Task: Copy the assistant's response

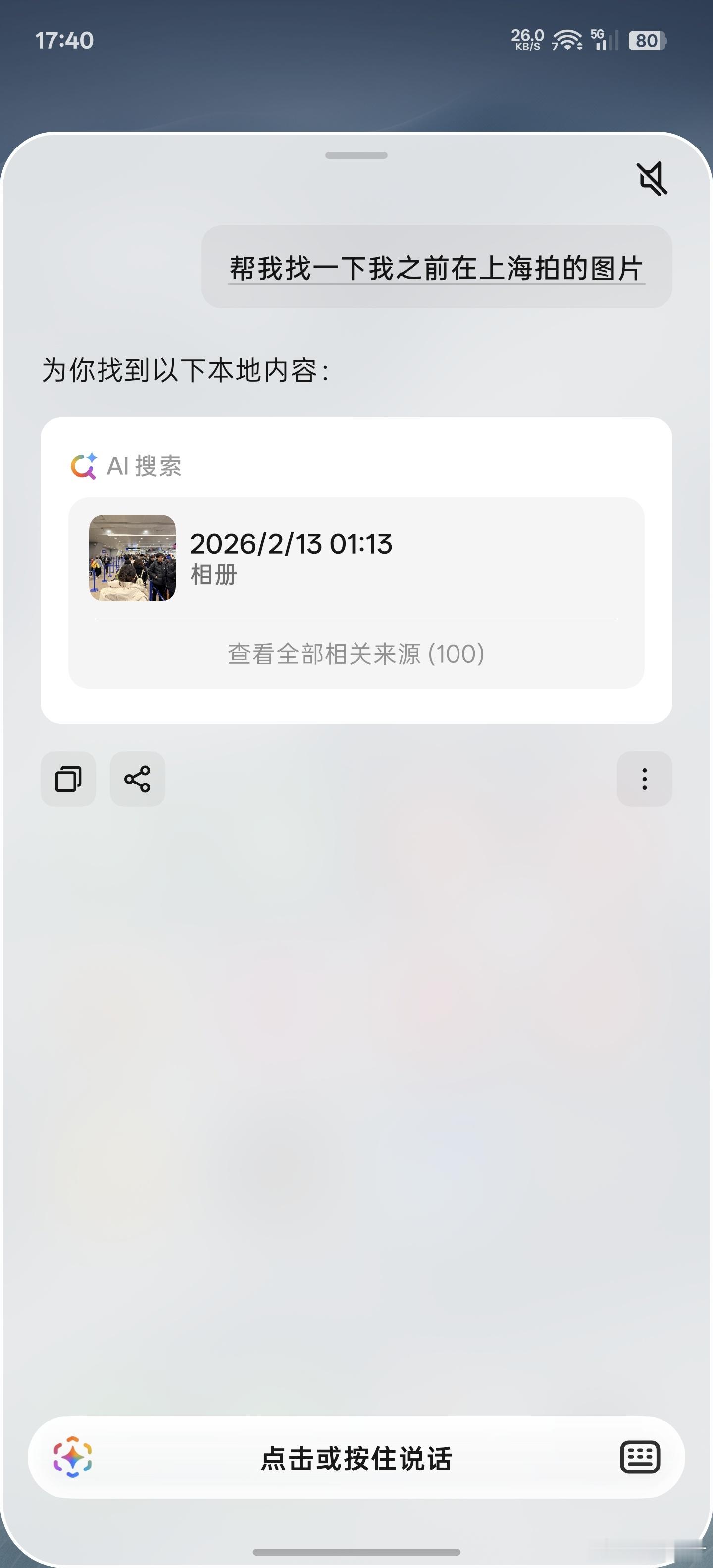Action: click(x=68, y=779)
